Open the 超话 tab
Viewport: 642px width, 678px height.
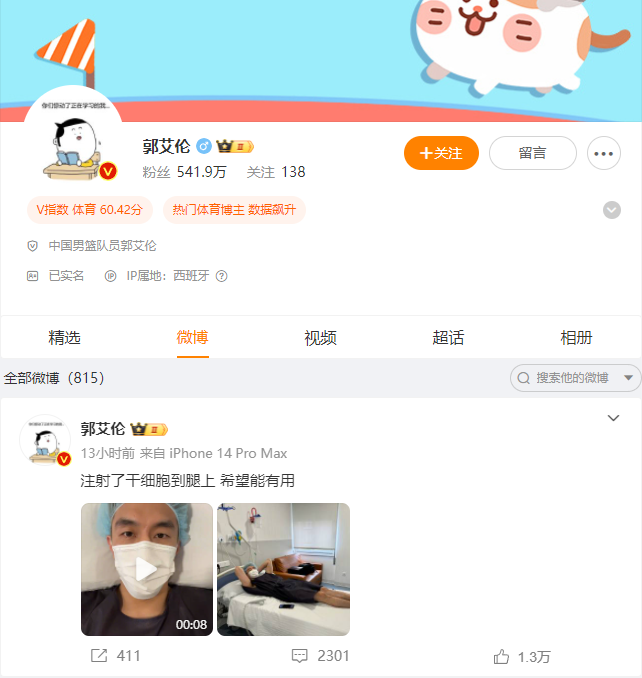(448, 338)
